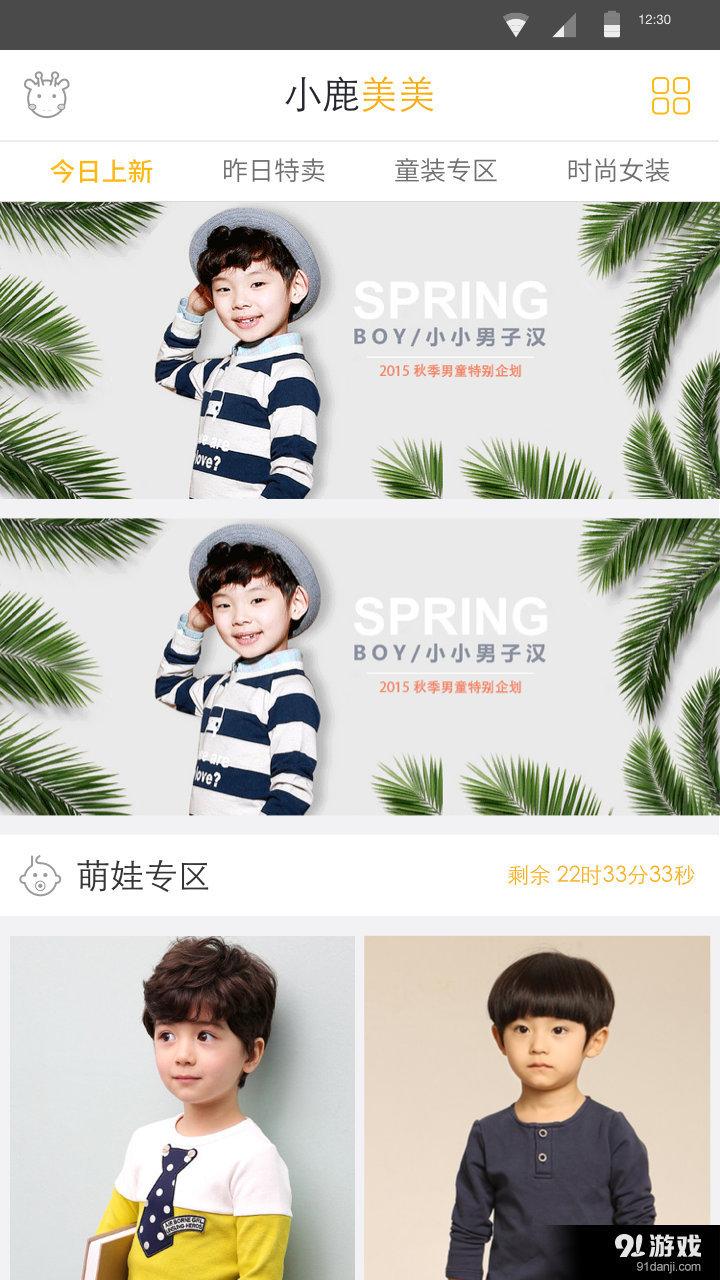Open the first SPRING BOY banner

(360, 350)
